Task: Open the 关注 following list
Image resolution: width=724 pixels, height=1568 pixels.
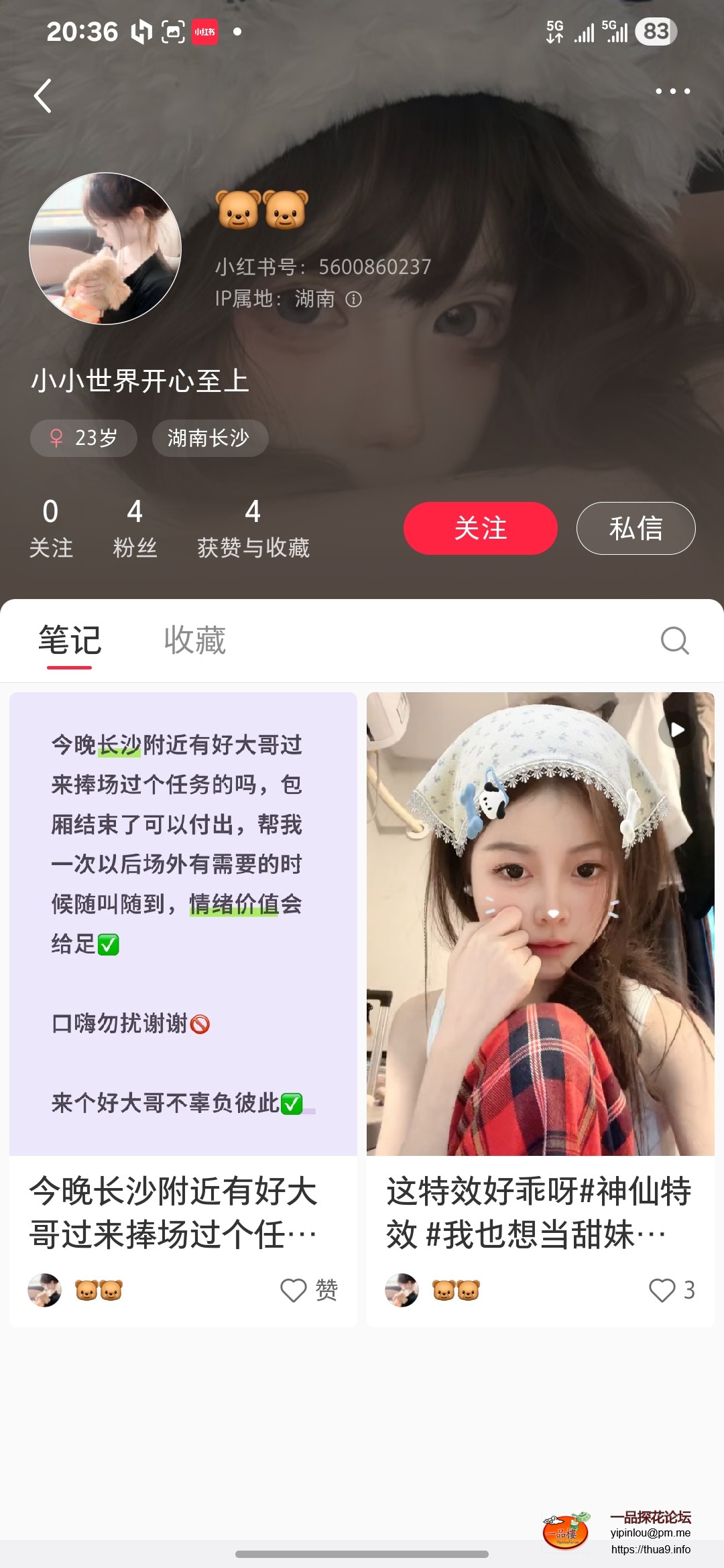Action: click(x=52, y=528)
